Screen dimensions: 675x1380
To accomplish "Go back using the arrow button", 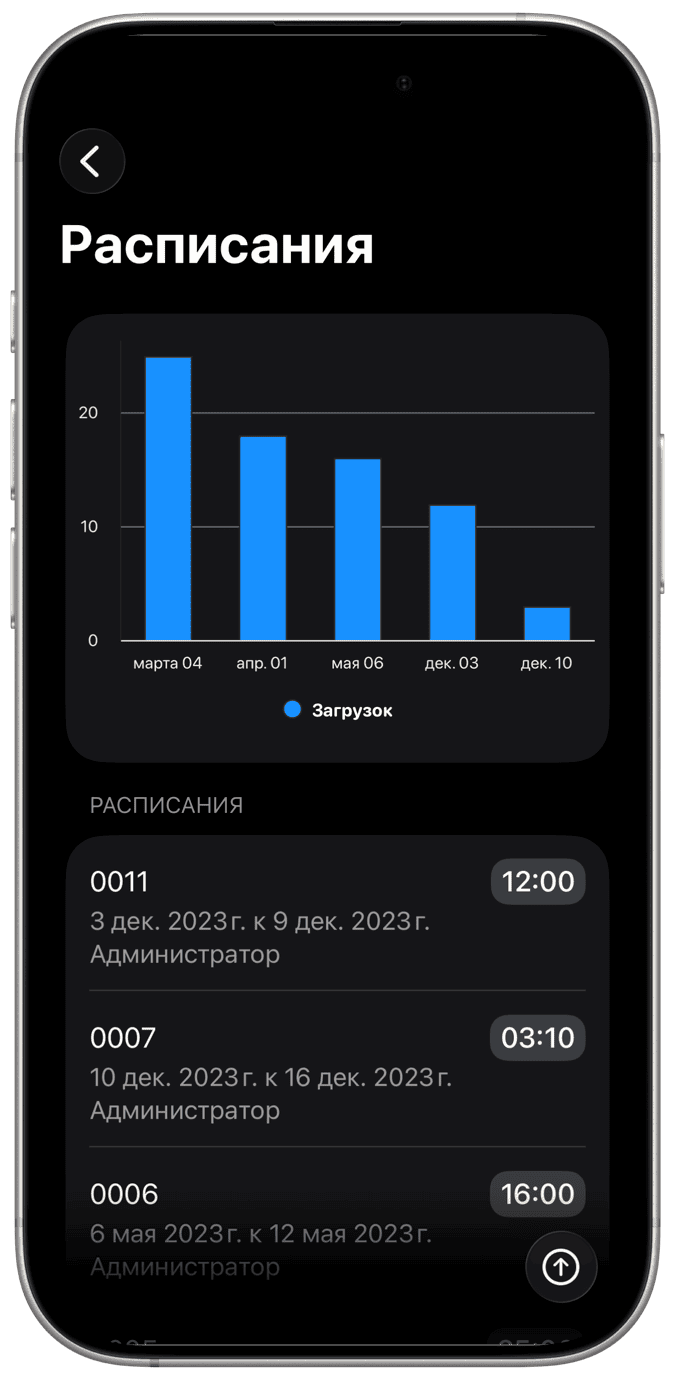I will pyautogui.click(x=92, y=161).
